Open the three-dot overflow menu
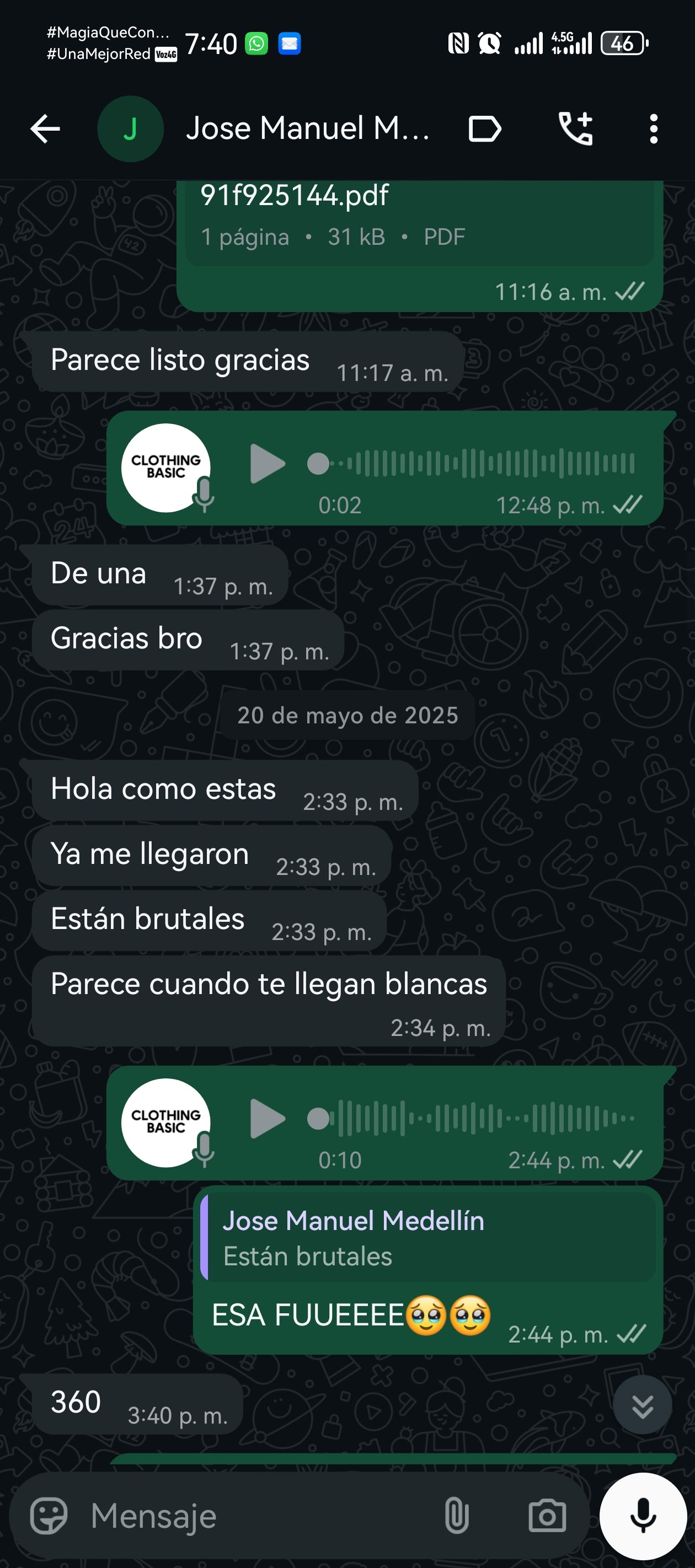 pyautogui.click(x=653, y=129)
